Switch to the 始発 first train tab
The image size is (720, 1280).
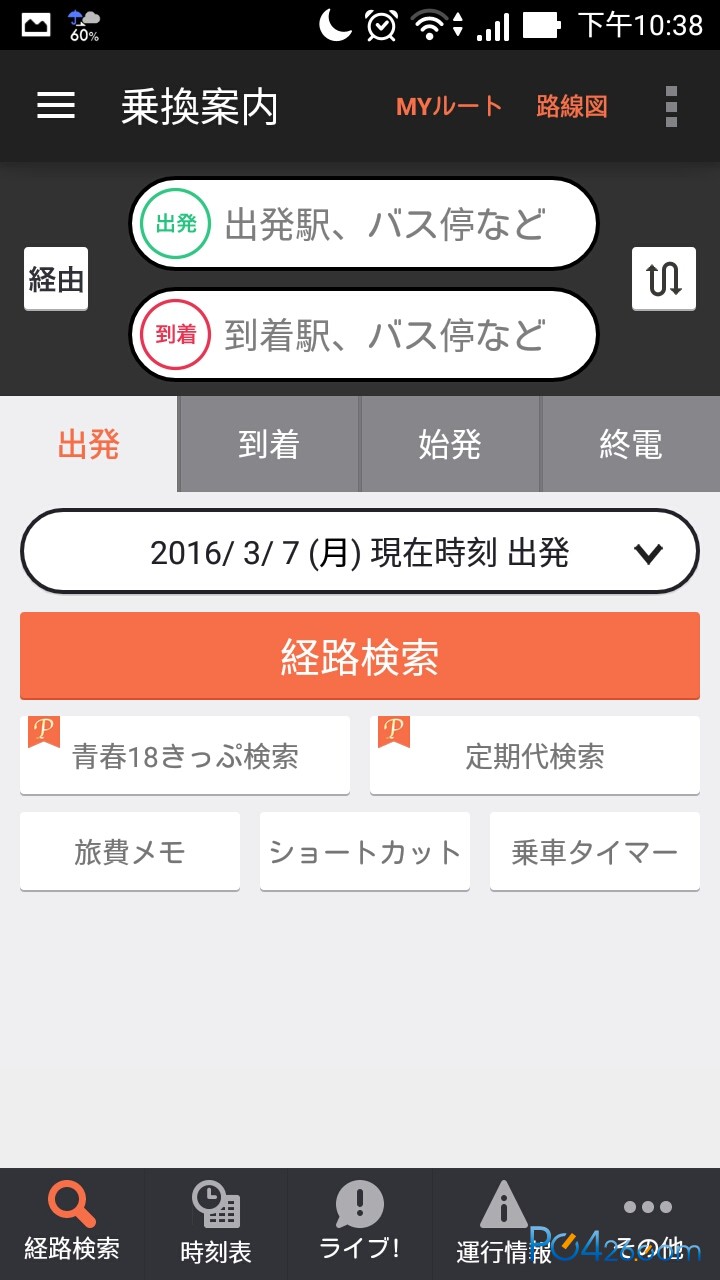pyautogui.click(x=450, y=444)
